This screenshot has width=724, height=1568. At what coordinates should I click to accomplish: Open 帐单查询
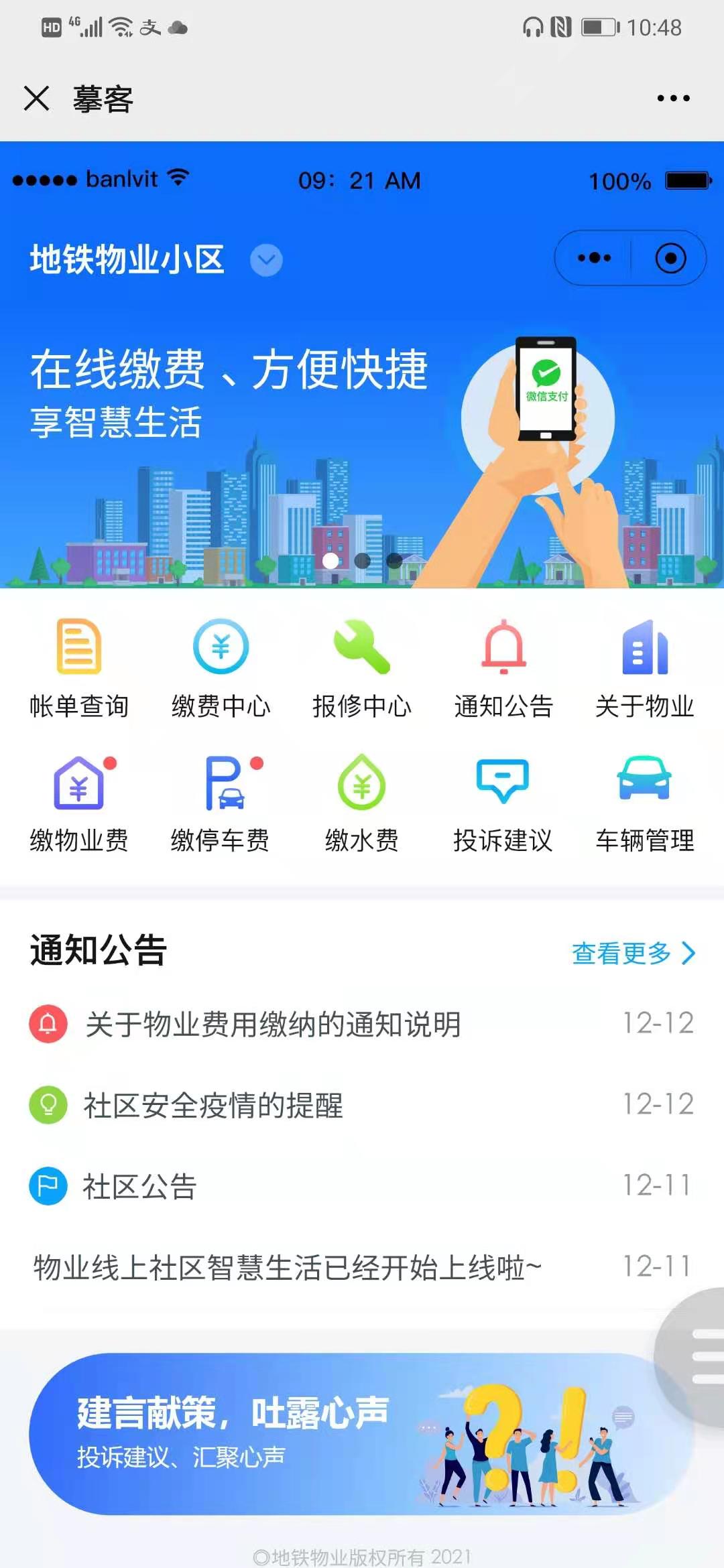pos(79,667)
